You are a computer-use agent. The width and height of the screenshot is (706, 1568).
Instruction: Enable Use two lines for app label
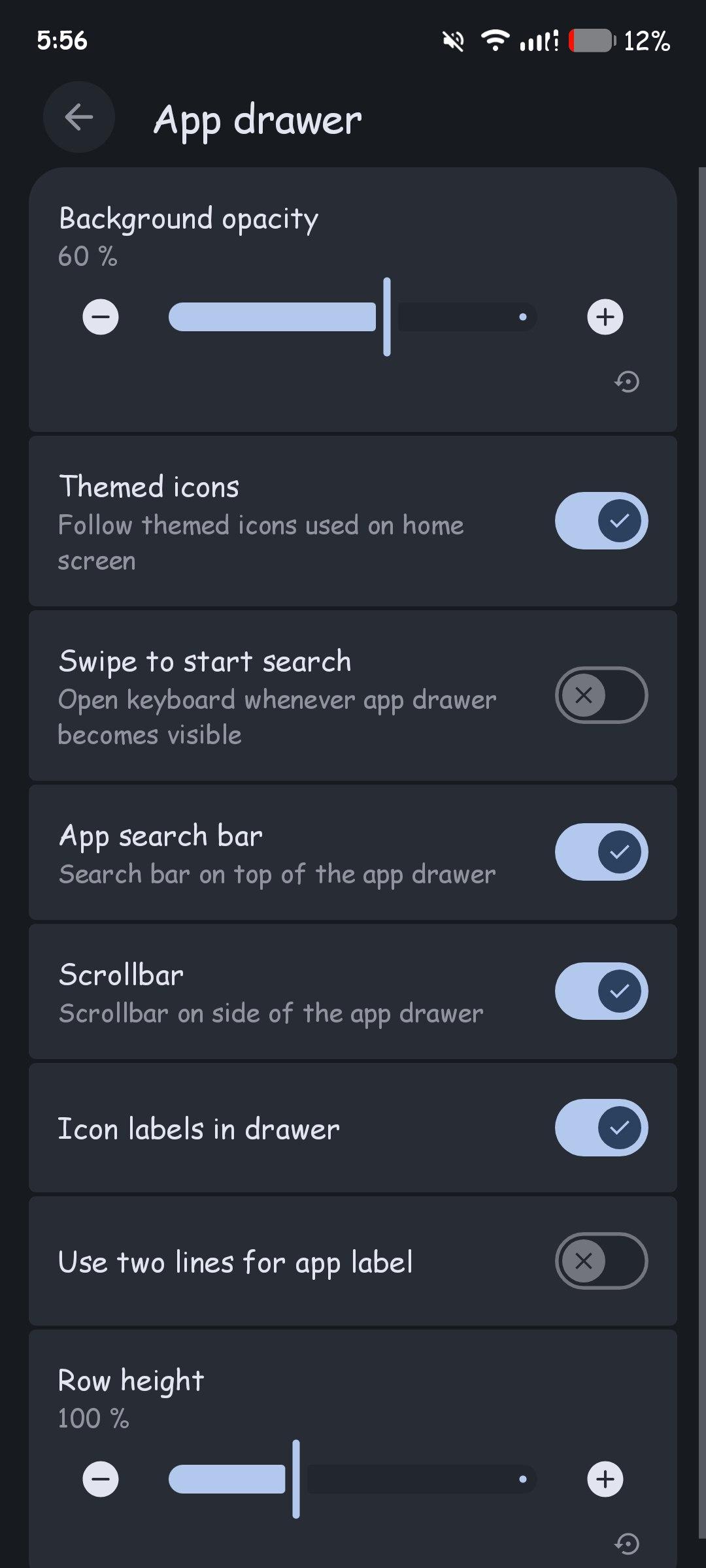[x=601, y=1260]
